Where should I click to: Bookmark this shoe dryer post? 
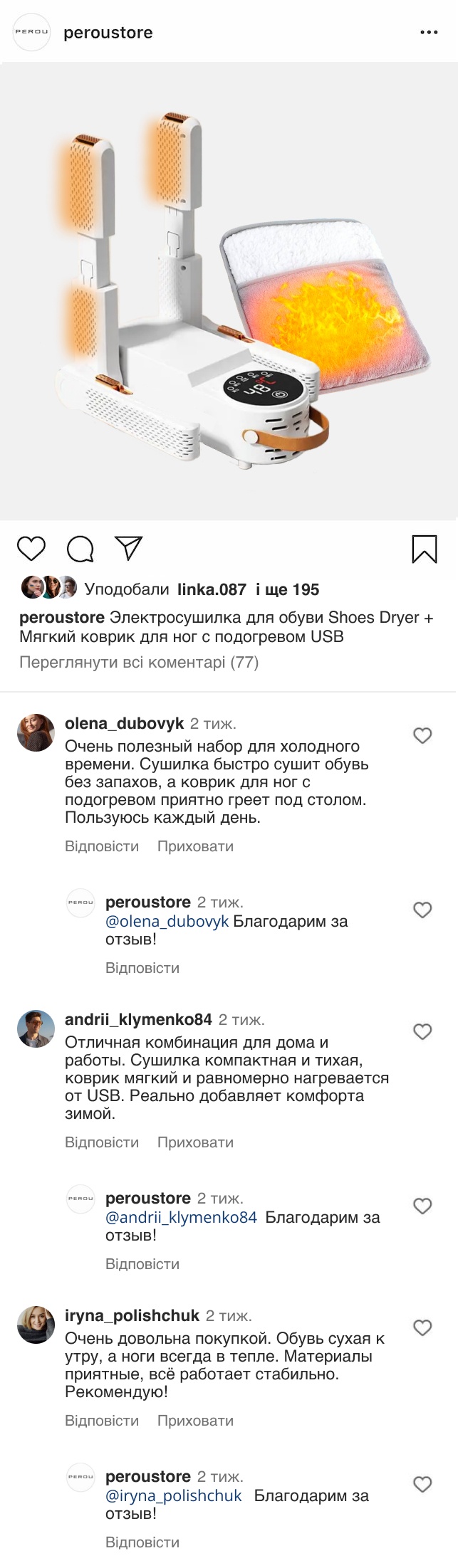tap(425, 549)
